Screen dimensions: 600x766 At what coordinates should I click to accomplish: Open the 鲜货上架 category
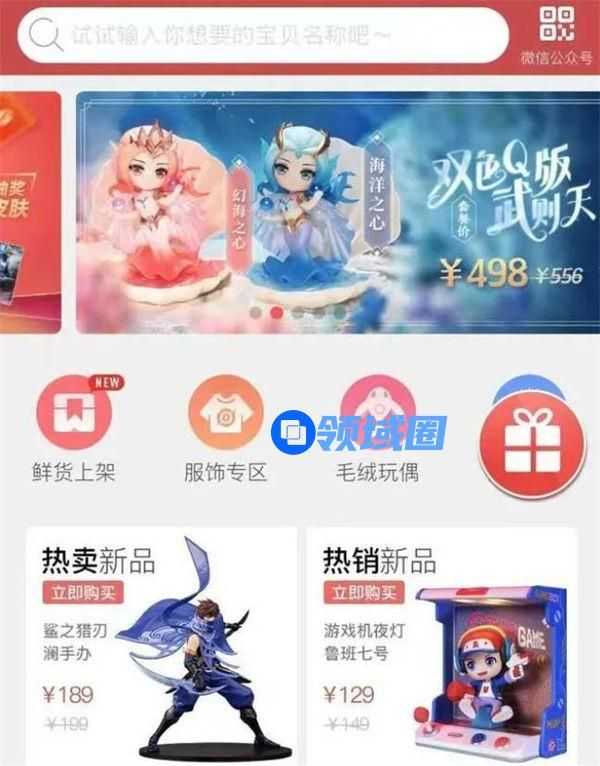point(73,412)
